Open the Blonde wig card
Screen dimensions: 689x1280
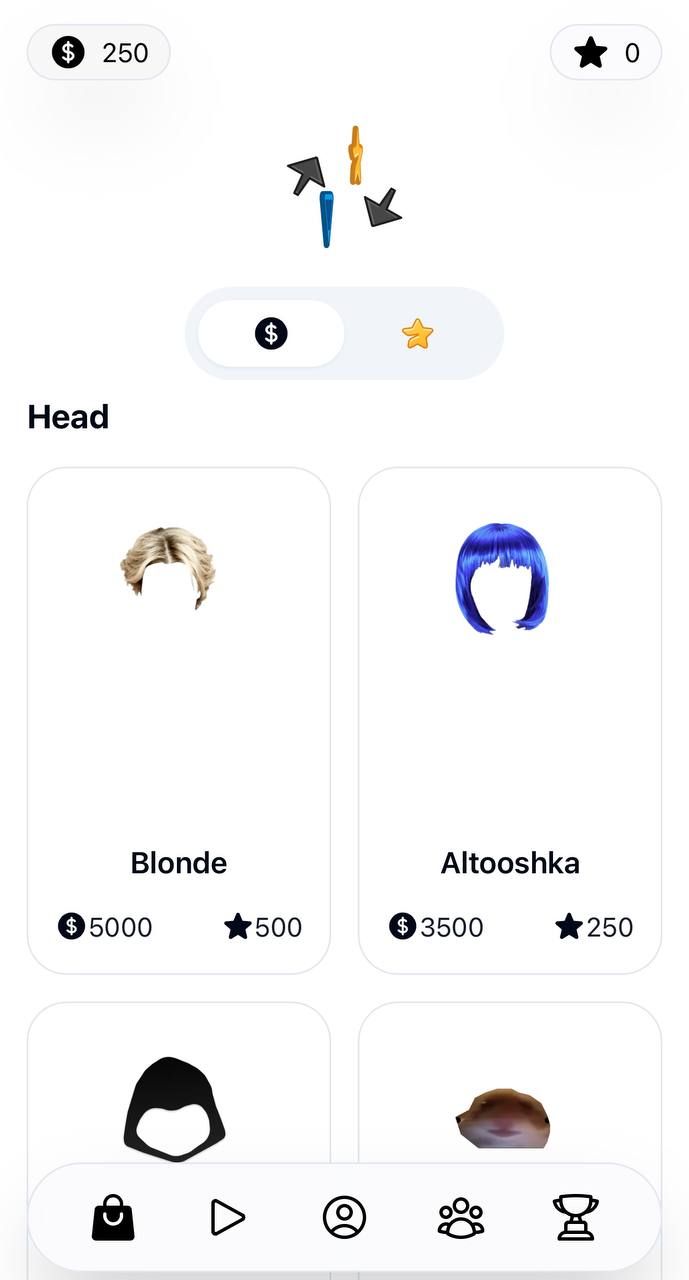coord(178,720)
